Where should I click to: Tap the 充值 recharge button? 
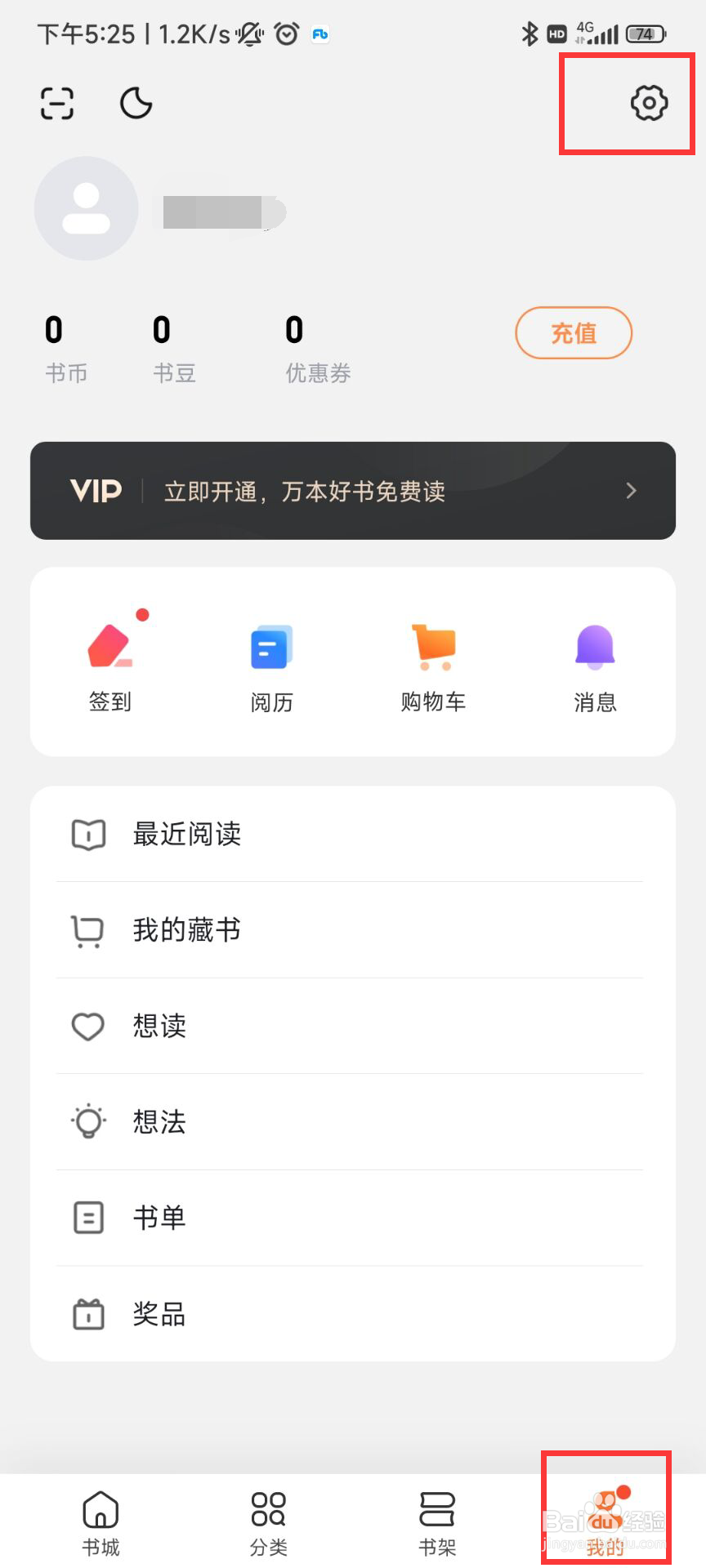[x=574, y=333]
